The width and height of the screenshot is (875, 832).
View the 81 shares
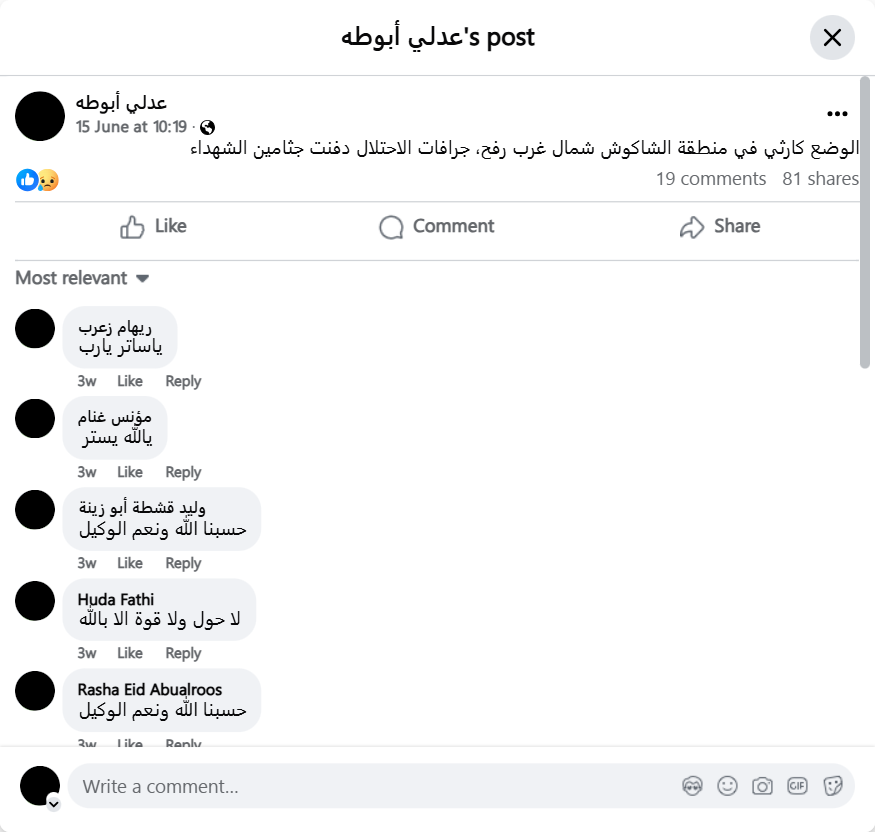[820, 179]
